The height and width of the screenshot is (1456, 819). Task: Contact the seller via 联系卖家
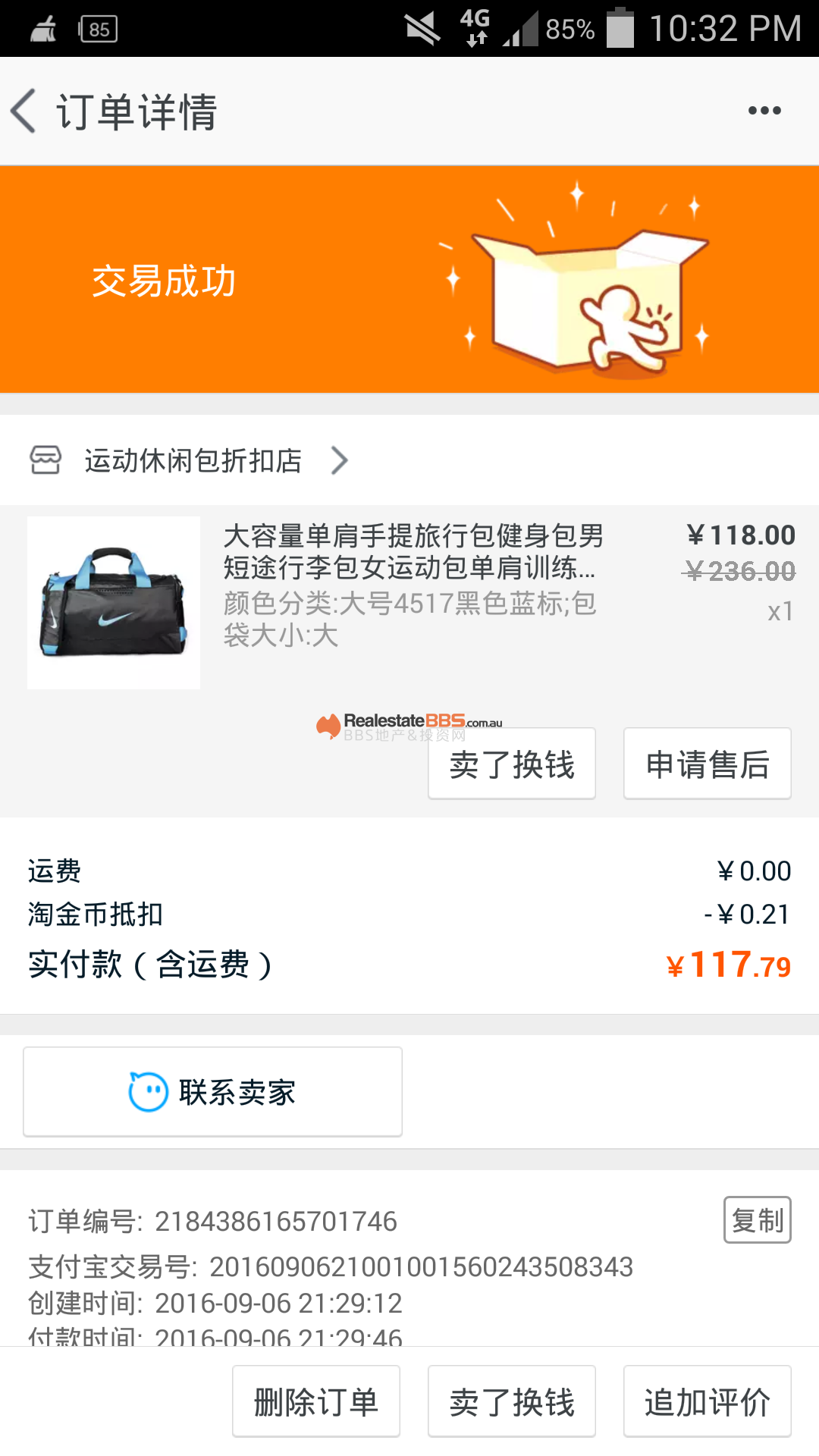click(x=212, y=1092)
